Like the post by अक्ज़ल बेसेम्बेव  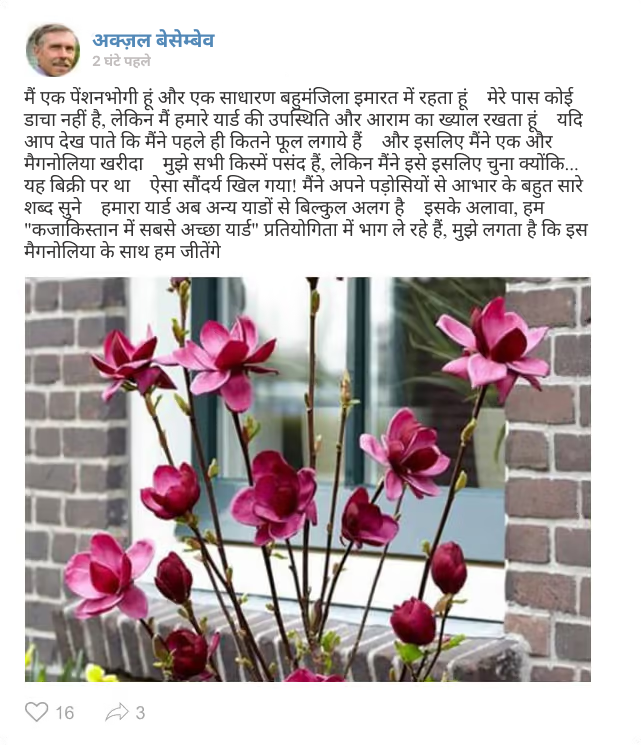pos(37,712)
